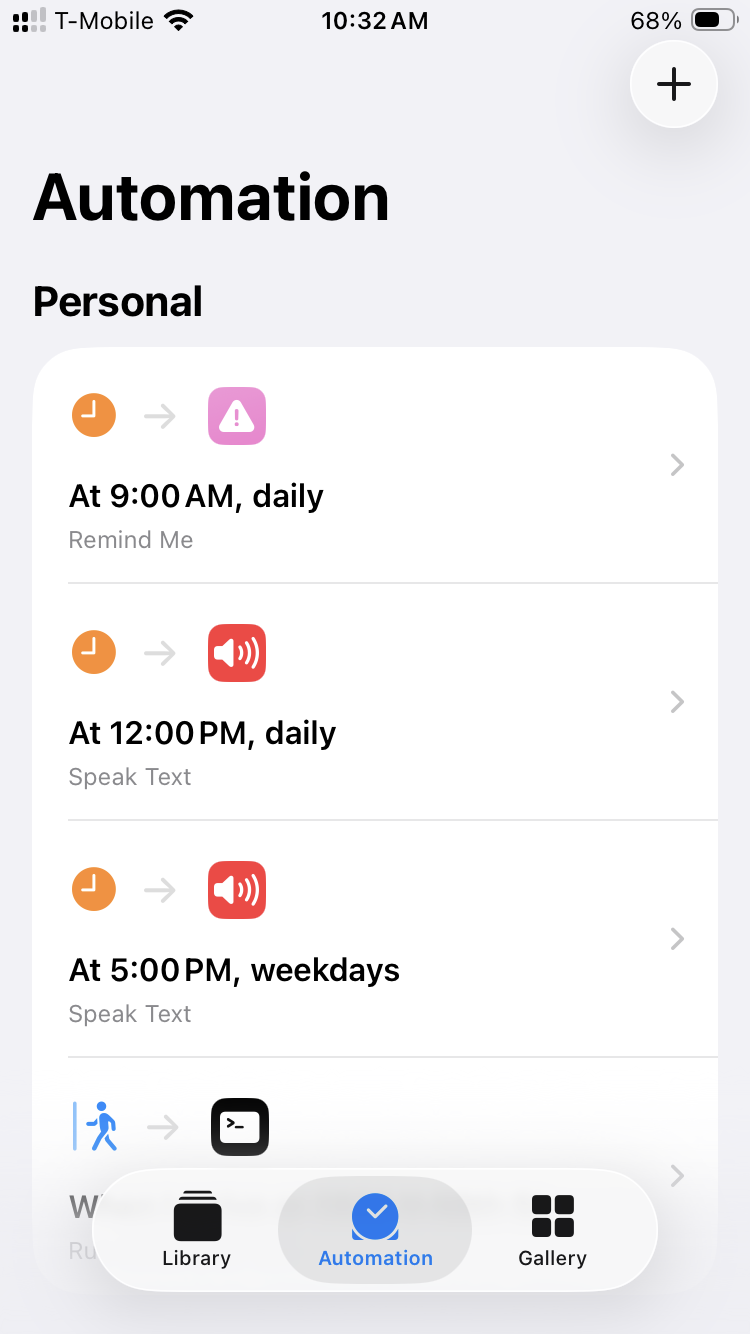Tap the terminal Run Script icon
Screen dimensions: 750x1334
239,1126
